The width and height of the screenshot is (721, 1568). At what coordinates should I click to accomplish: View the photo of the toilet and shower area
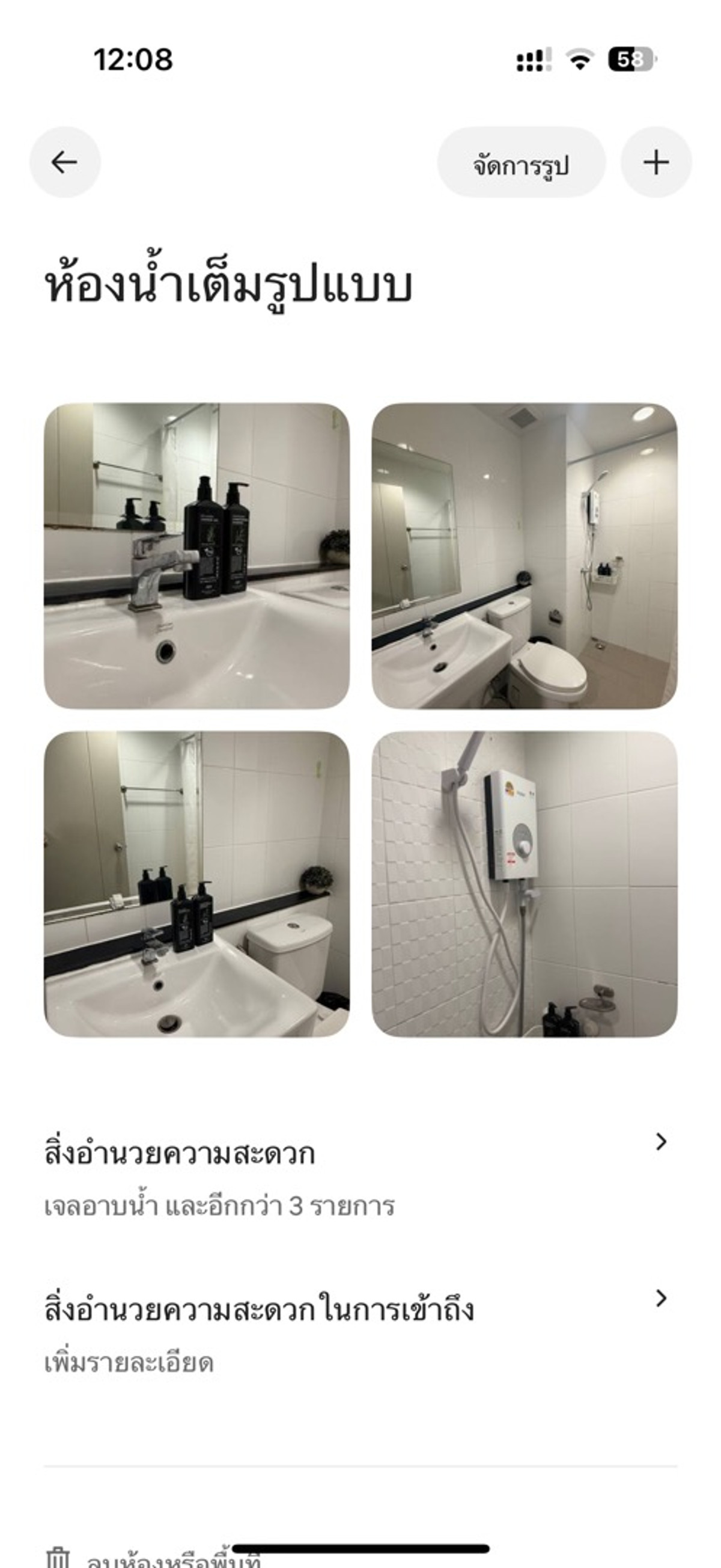pyautogui.click(x=524, y=556)
